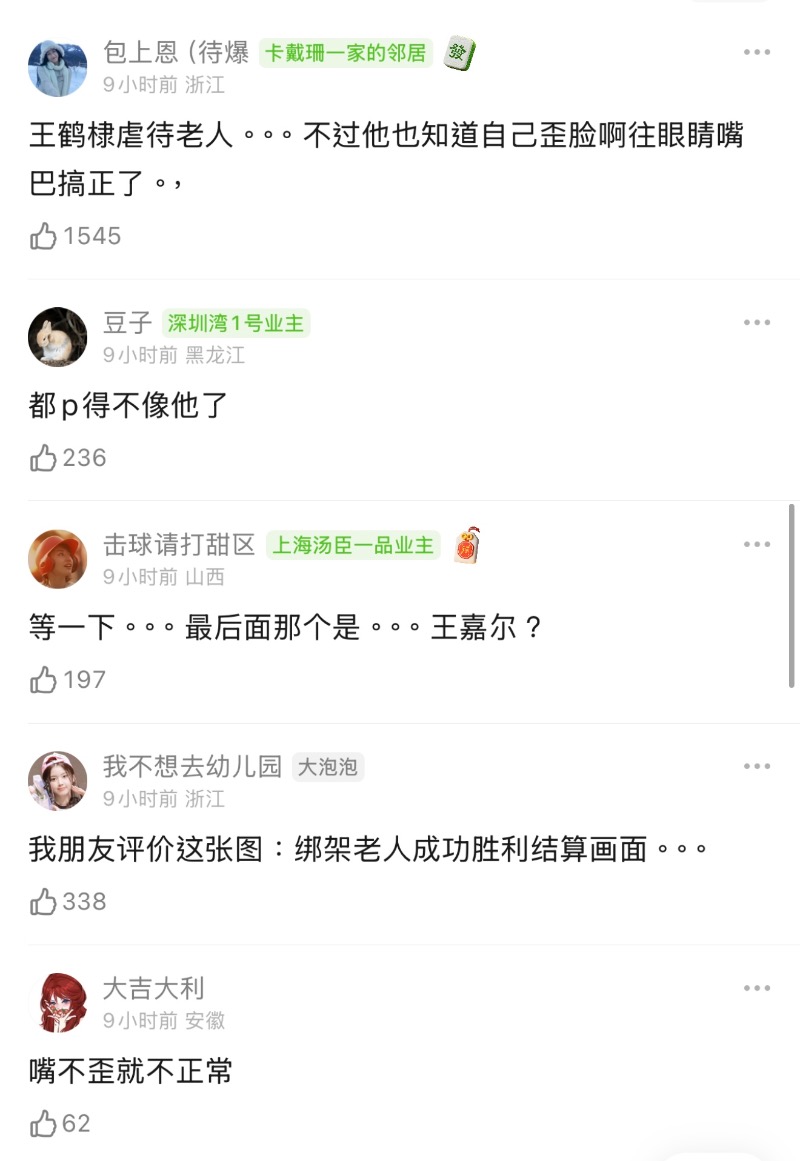
Task: Show options for 我不想去幼儿园's comment
Action: point(757,767)
